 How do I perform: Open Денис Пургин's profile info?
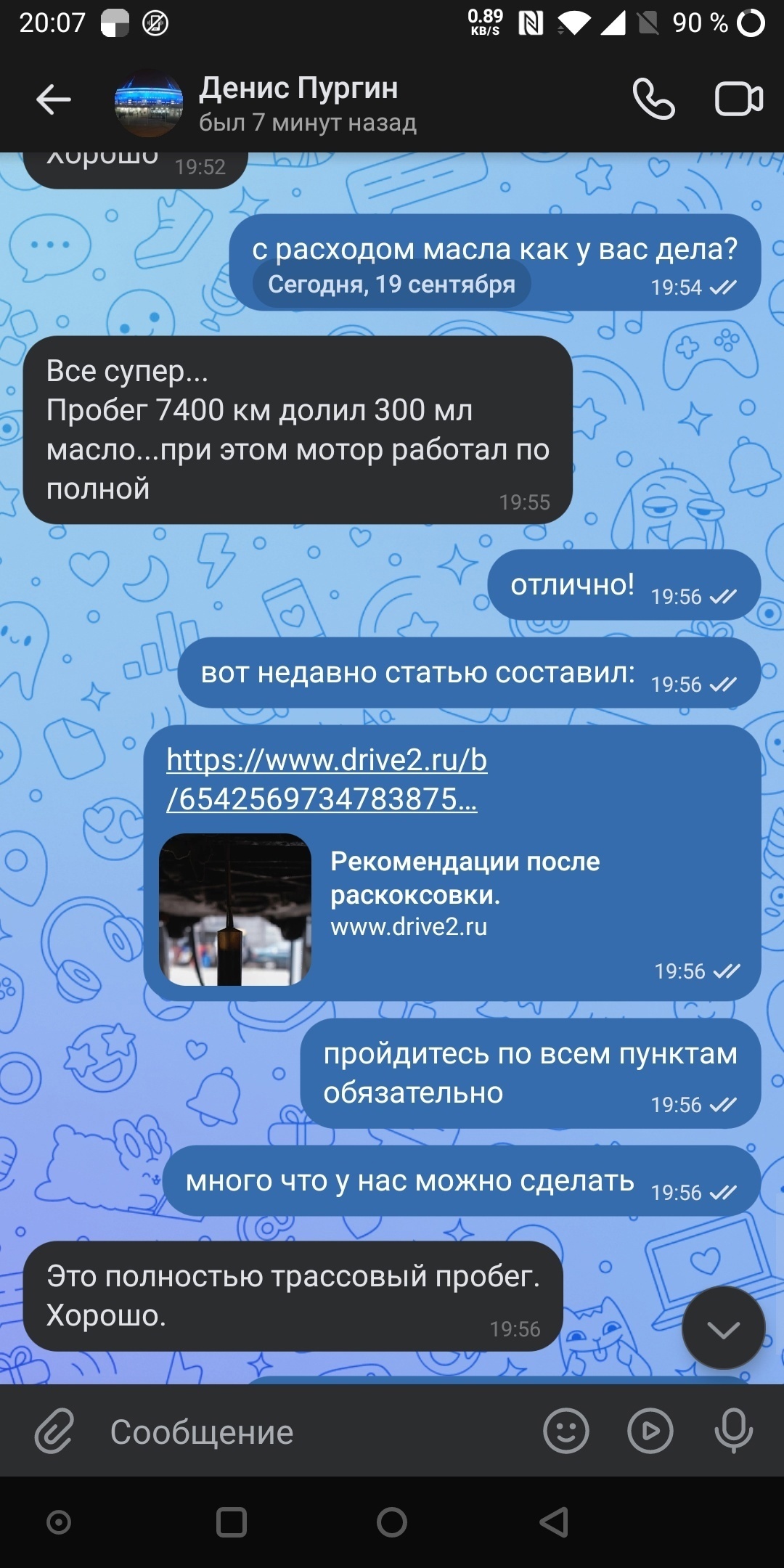pos(298,103)
